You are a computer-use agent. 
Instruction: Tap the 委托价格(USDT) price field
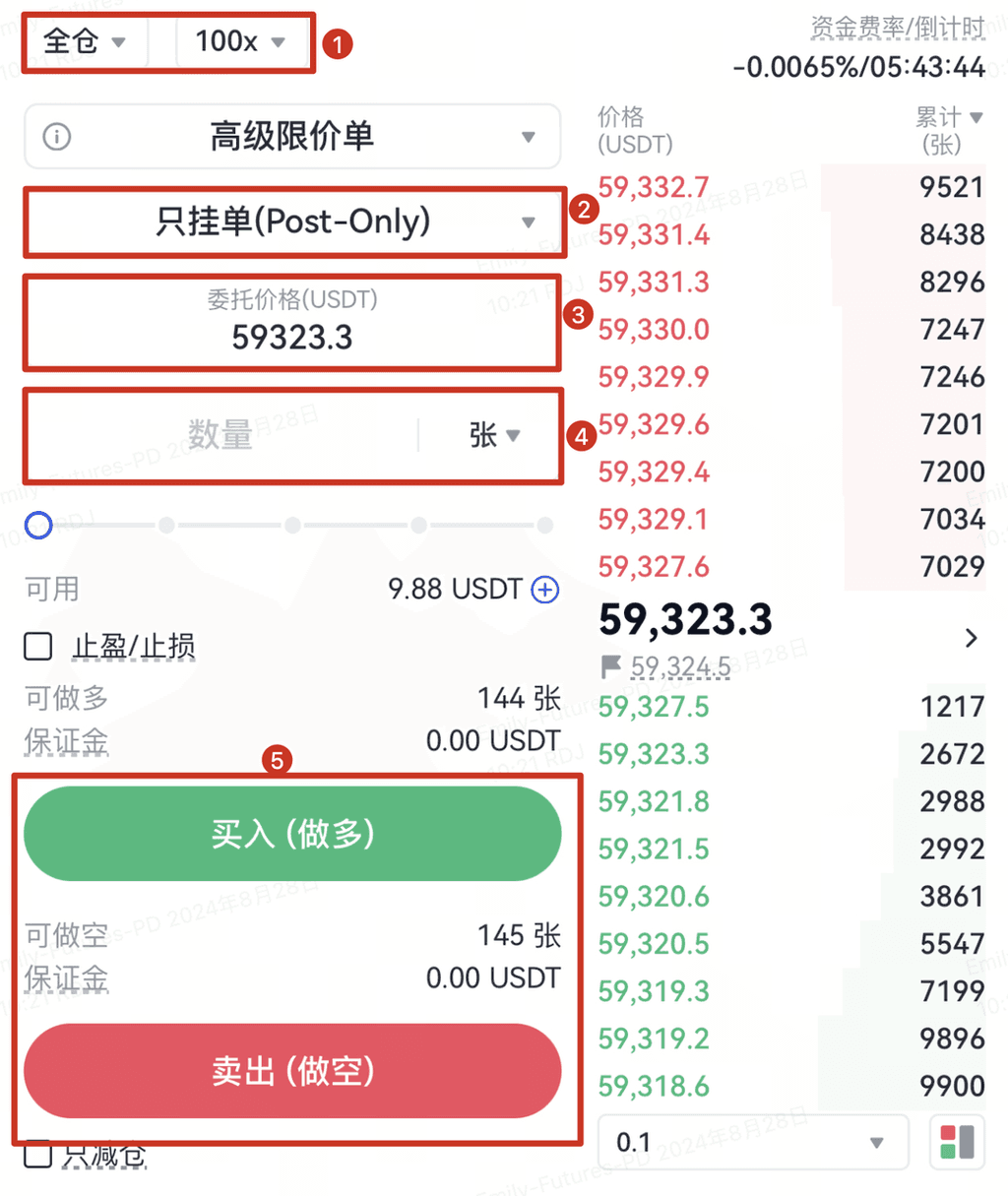coord(292,323)
